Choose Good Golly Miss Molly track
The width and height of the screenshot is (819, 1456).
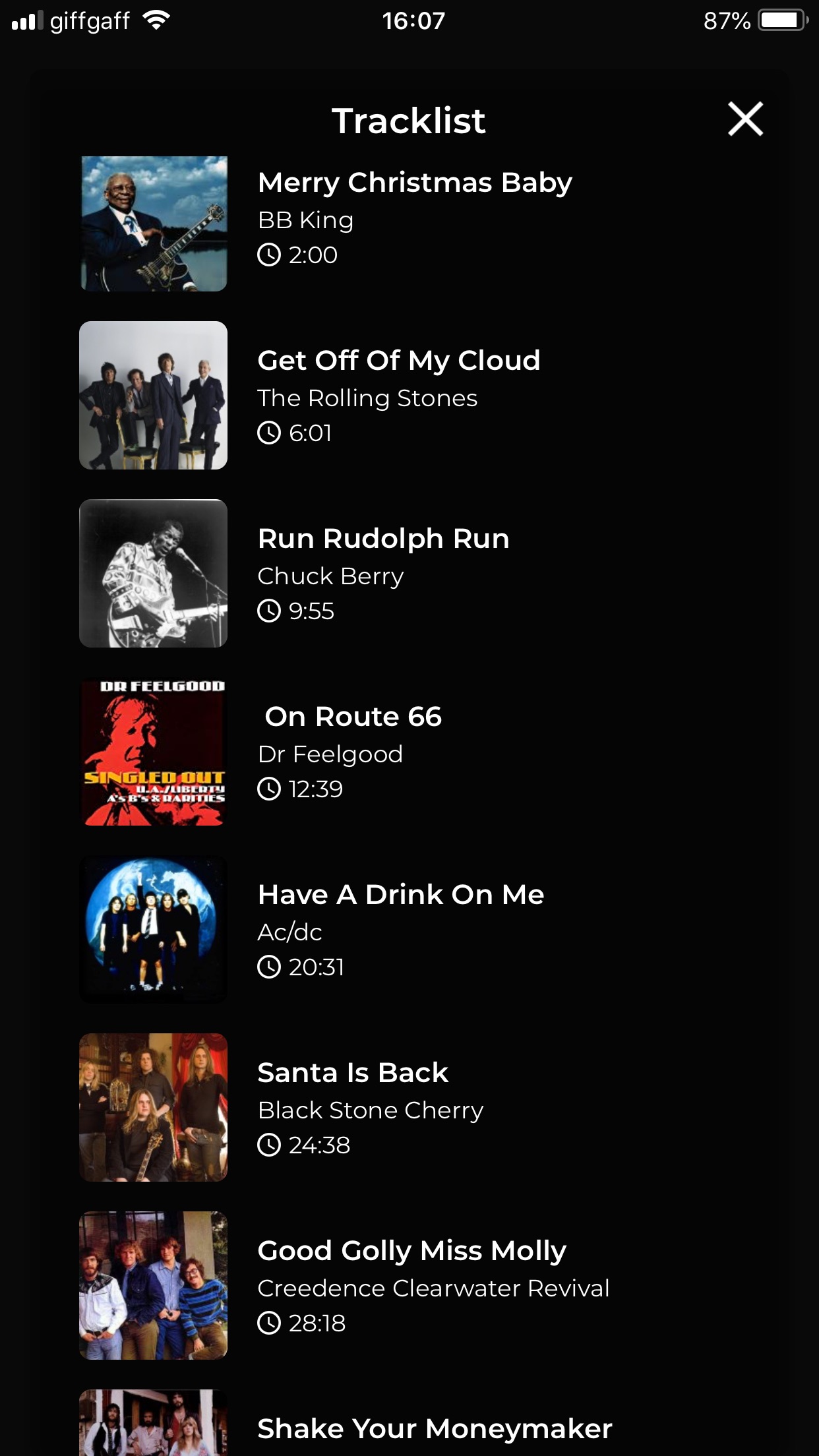411,1251
